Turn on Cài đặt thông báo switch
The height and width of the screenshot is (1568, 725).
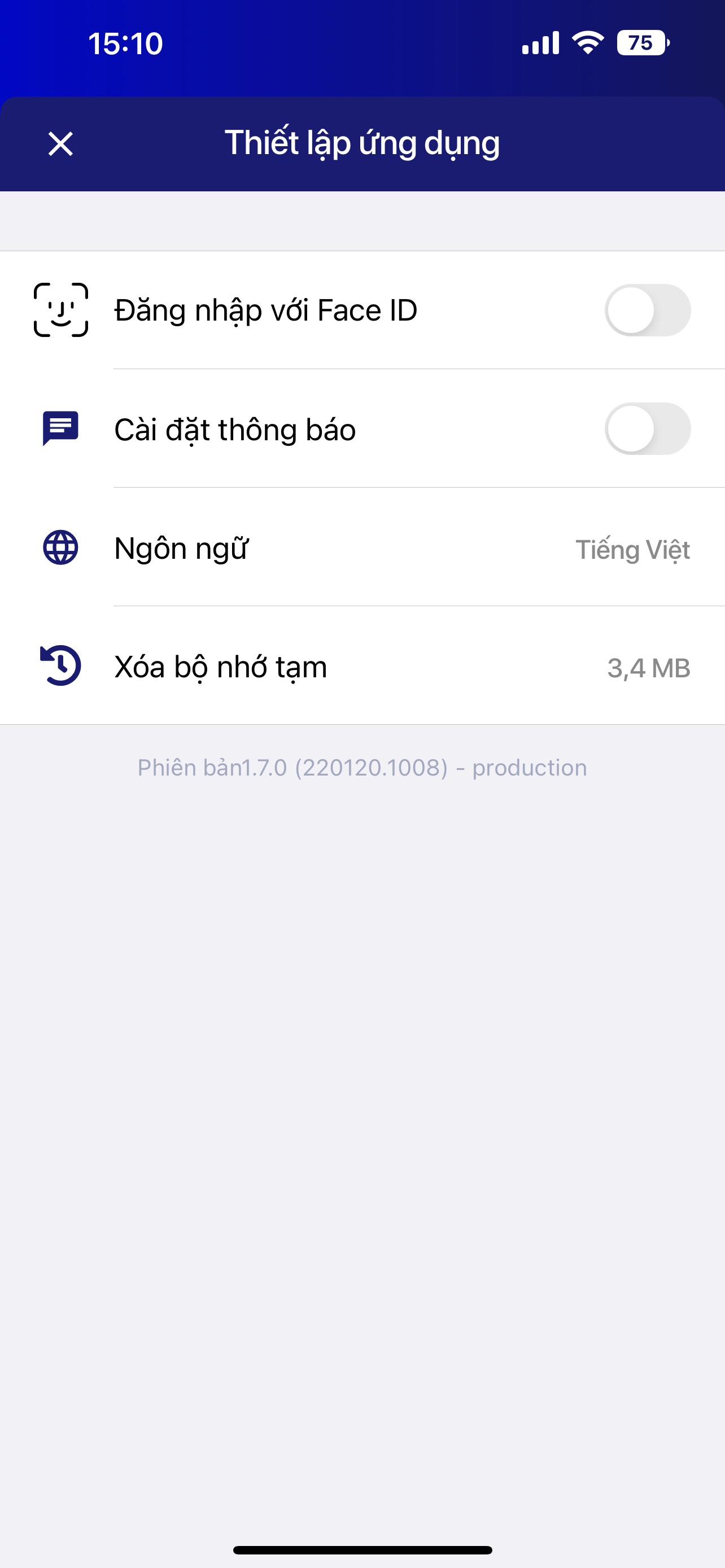click(647, 429)
